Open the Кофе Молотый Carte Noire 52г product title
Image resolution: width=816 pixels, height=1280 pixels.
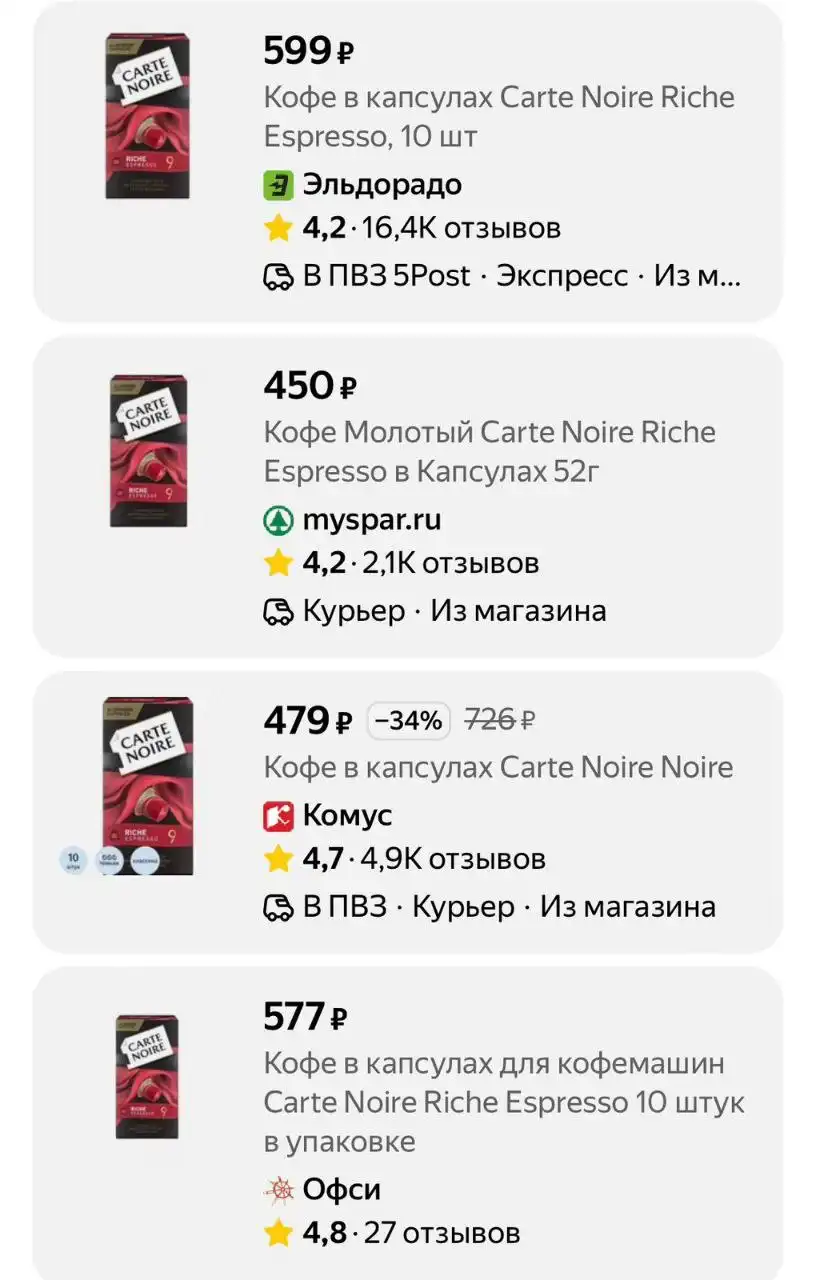(489, 451)
